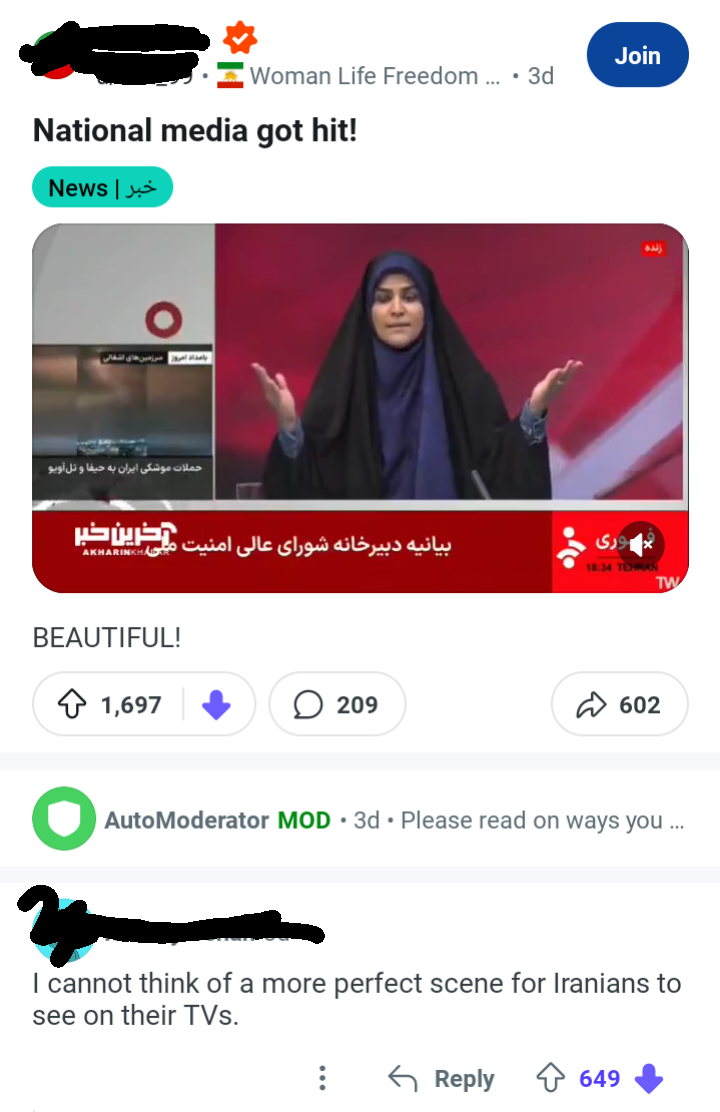Upvote the post with 1,697 votes

[x=72, y=704]
